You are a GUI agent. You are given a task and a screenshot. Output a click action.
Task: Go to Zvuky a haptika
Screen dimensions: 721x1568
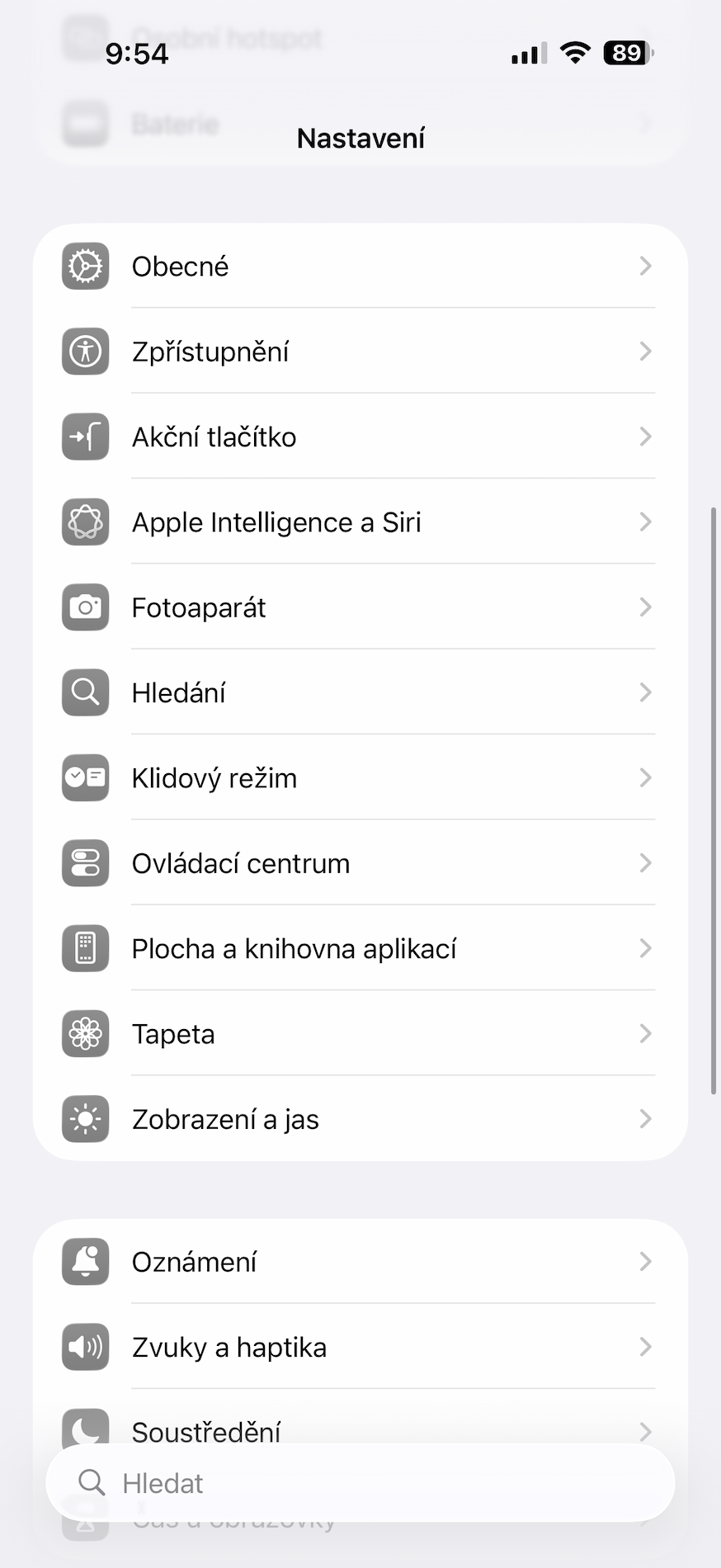[x=360, y=1347]
